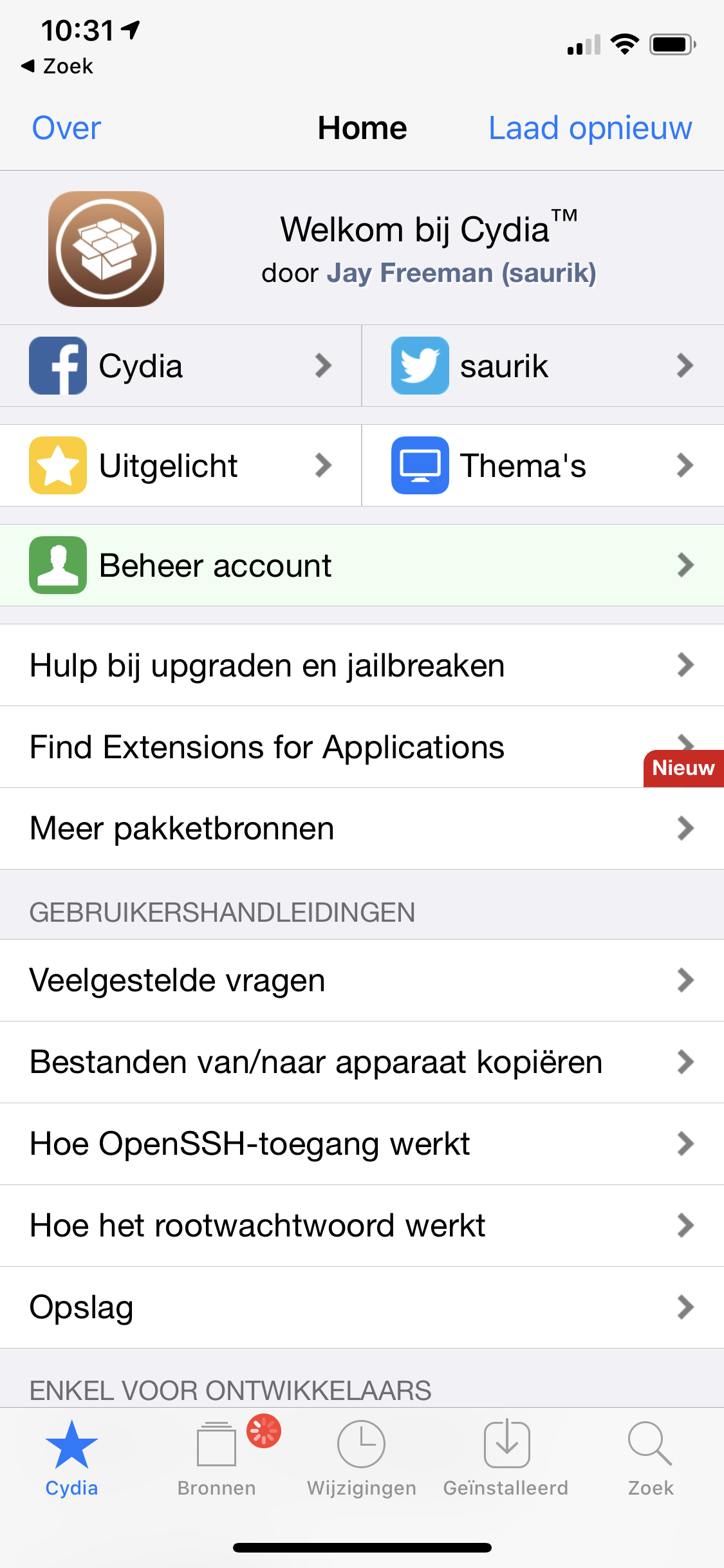Open the Over page

click(x=66, y=128)
